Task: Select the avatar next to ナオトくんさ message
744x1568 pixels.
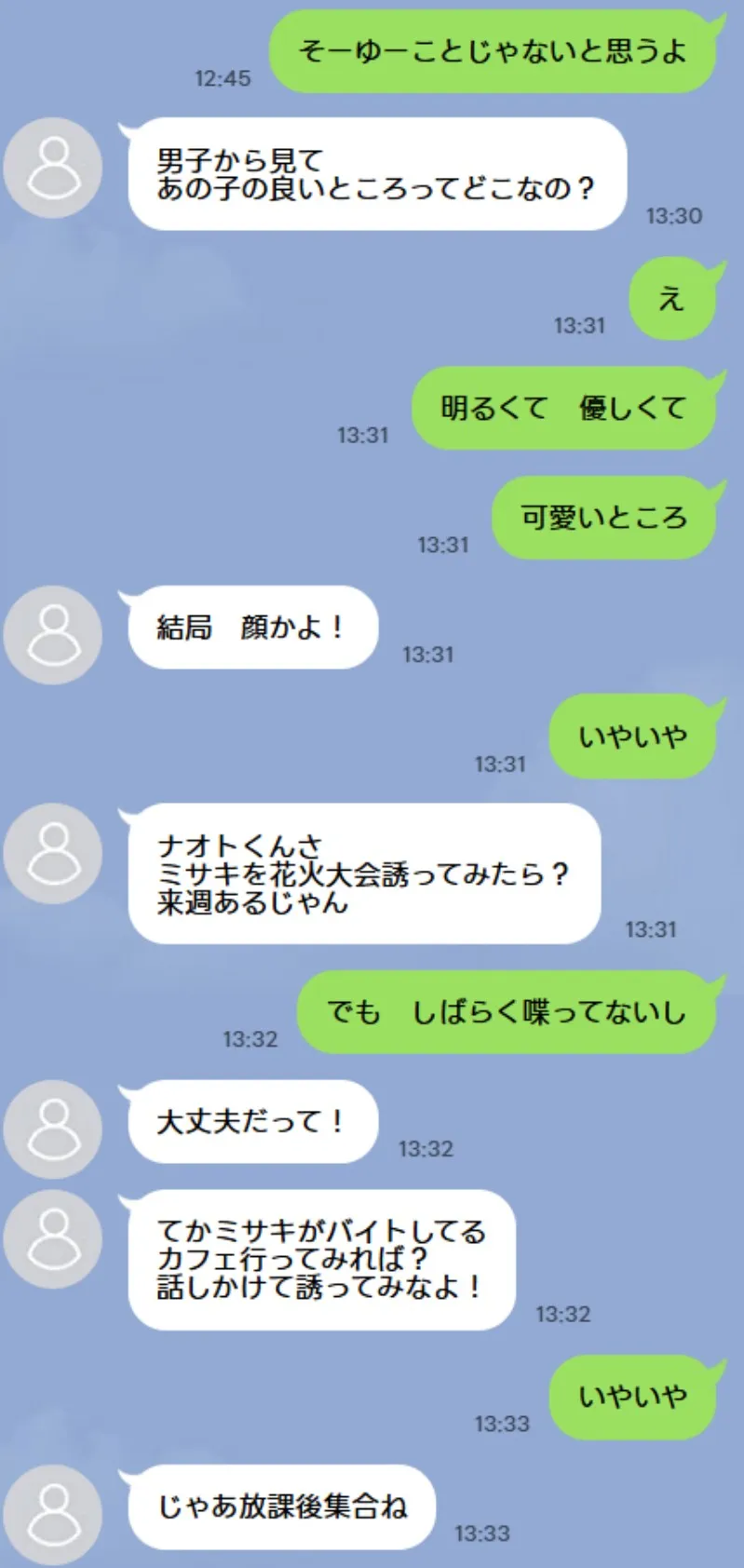Action: [x=52, y=854]
